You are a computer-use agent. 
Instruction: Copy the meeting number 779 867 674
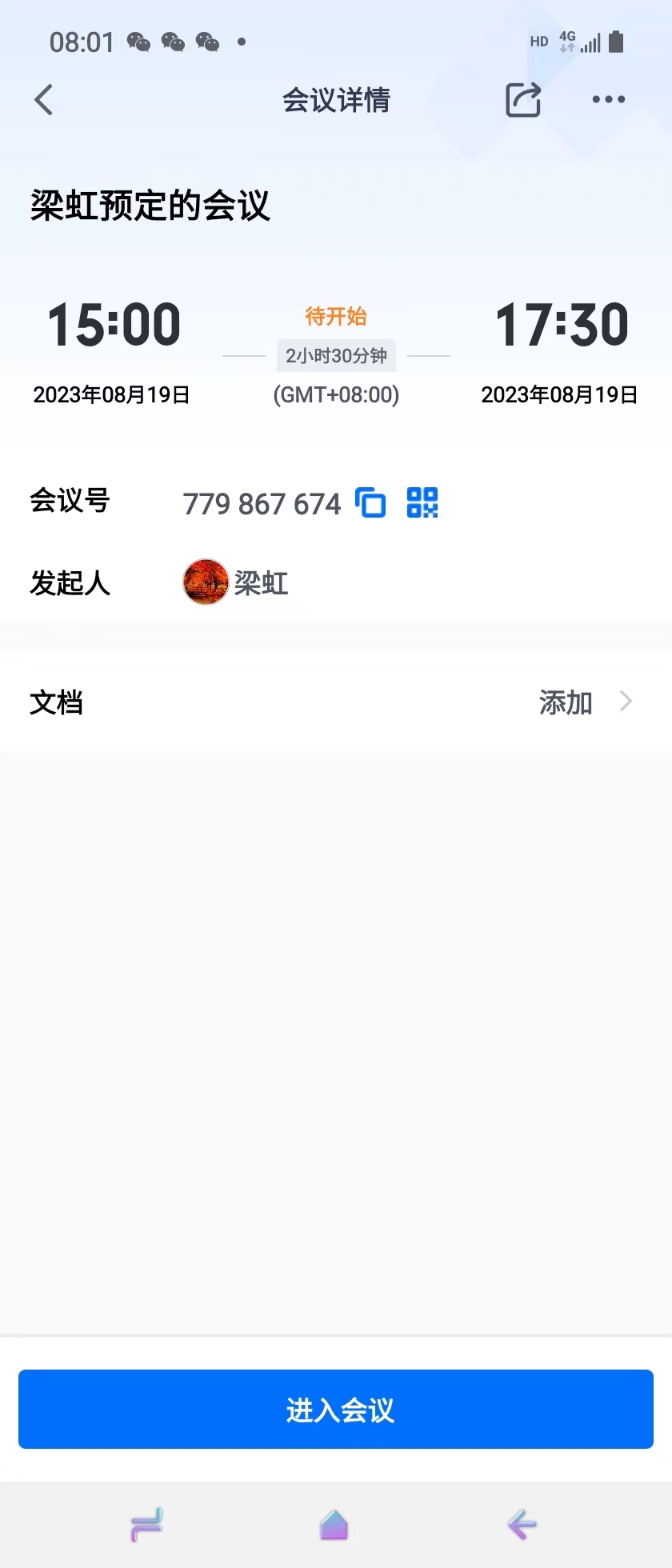coord(370,503)
